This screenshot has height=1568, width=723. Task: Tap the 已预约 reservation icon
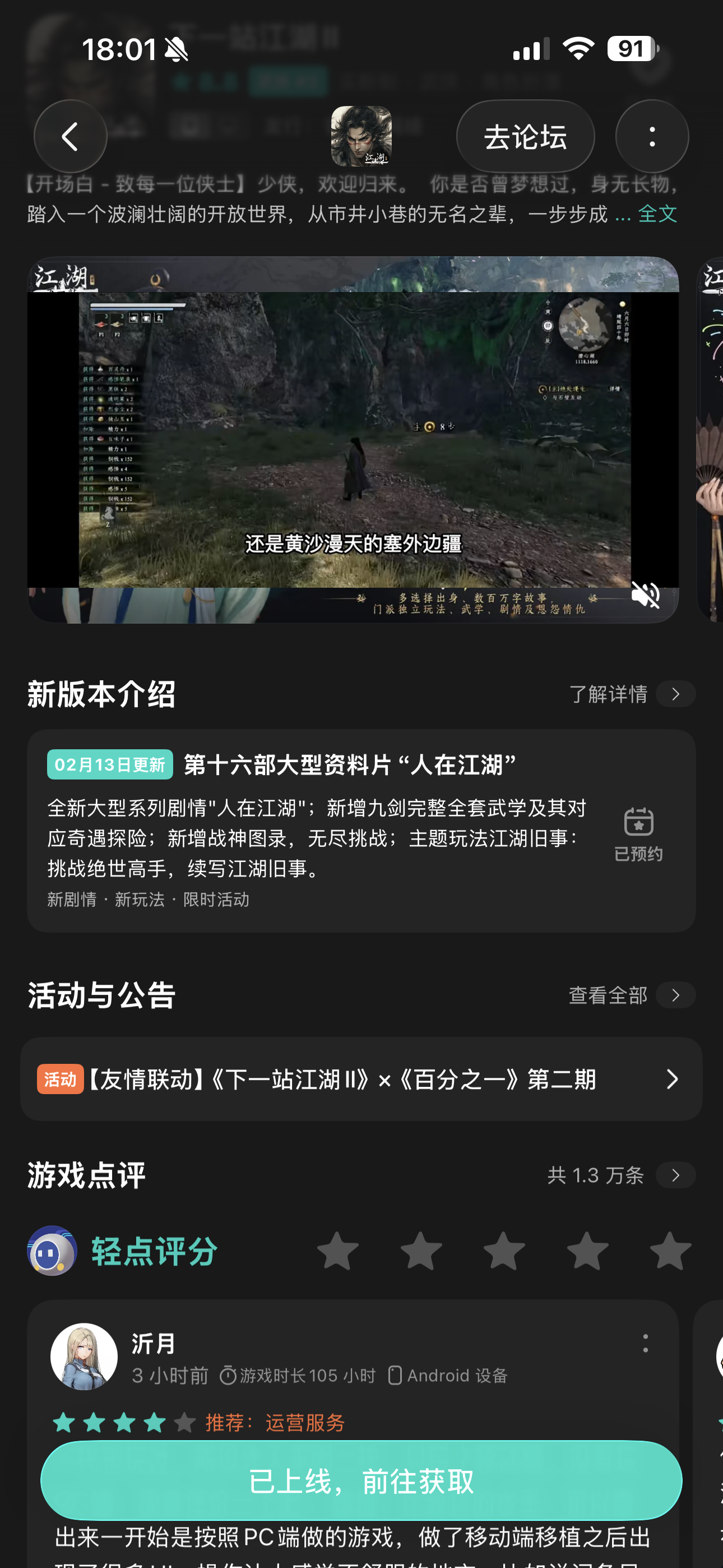tap(638, 833)
